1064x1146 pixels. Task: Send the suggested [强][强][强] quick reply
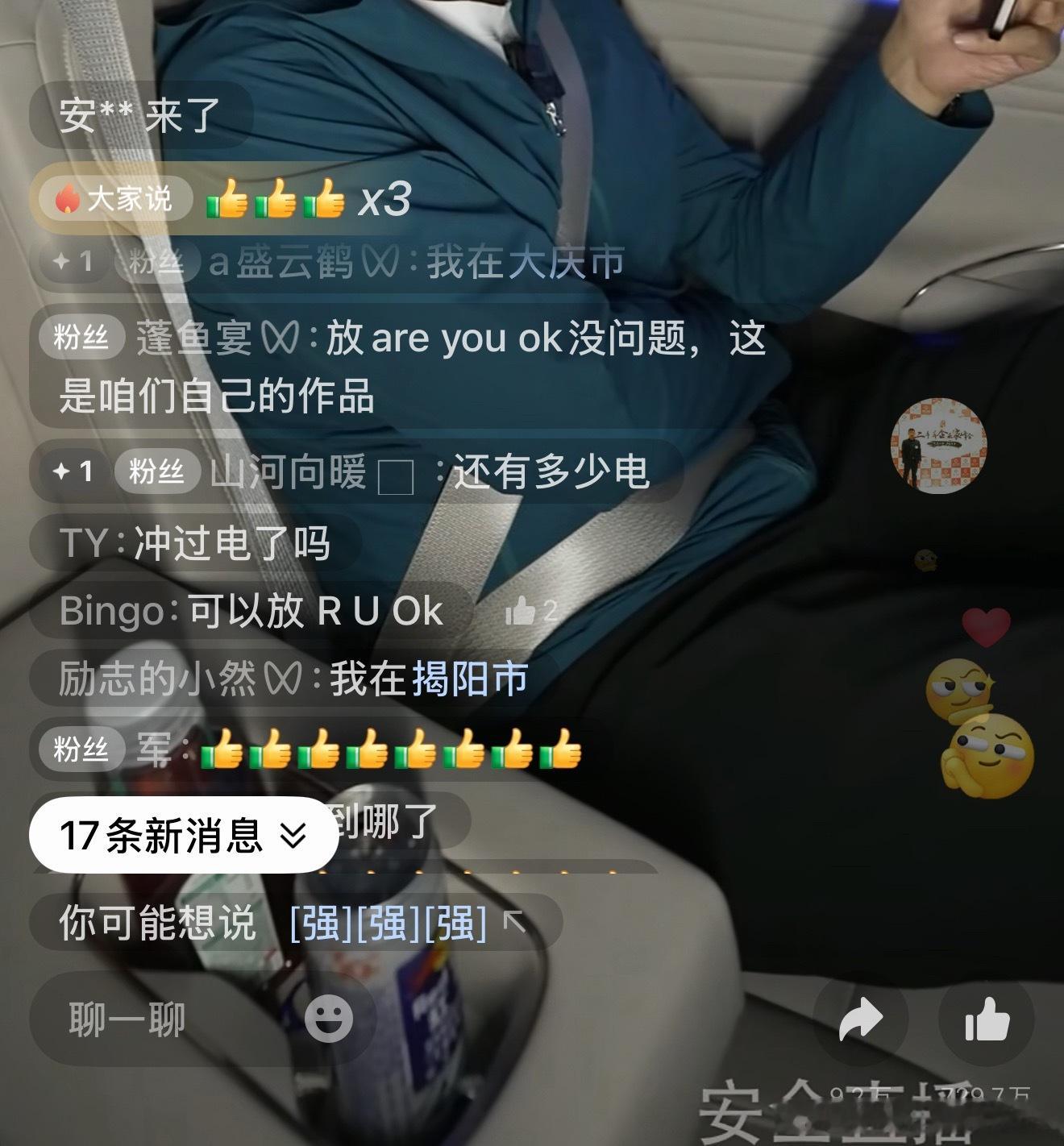click(x=385, y=923)
